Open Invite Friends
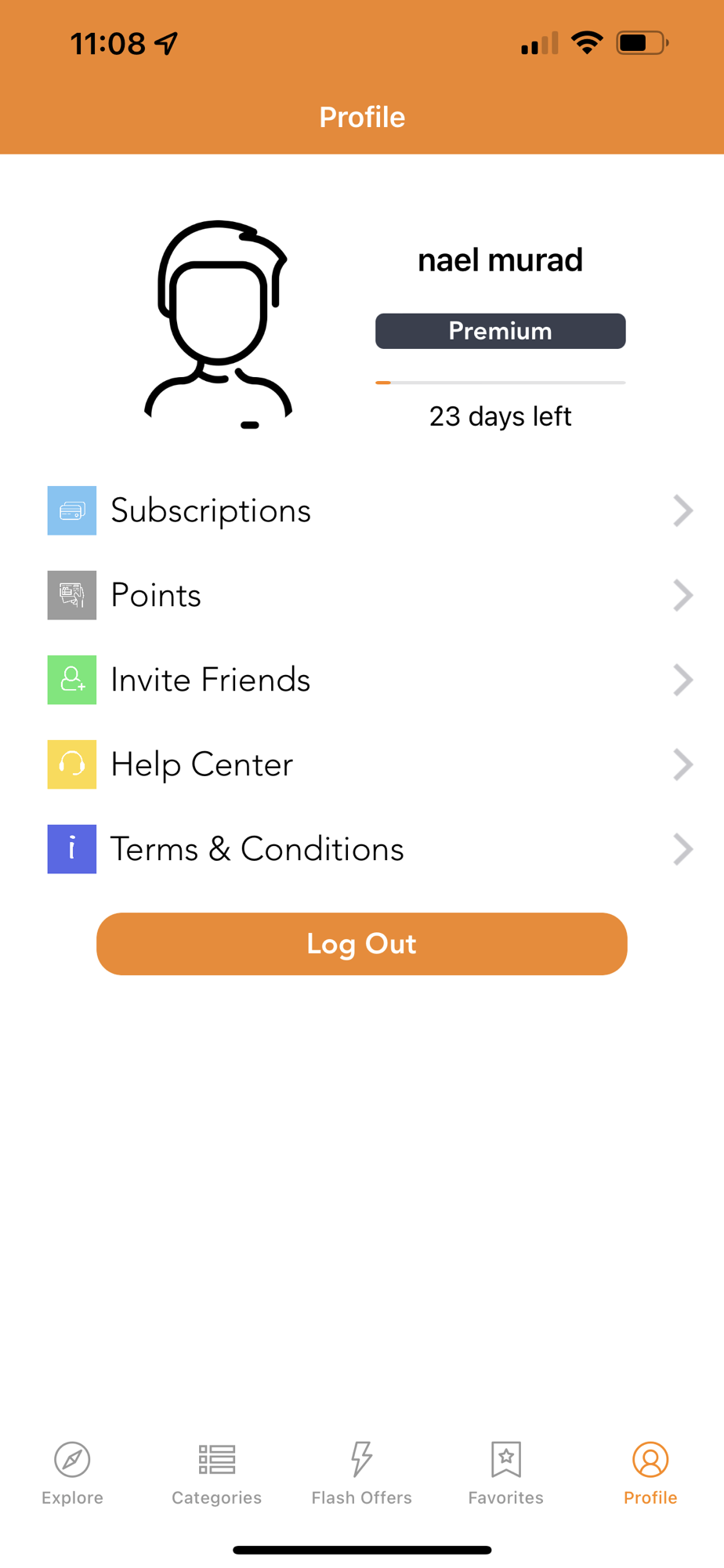 coord(362,680)
